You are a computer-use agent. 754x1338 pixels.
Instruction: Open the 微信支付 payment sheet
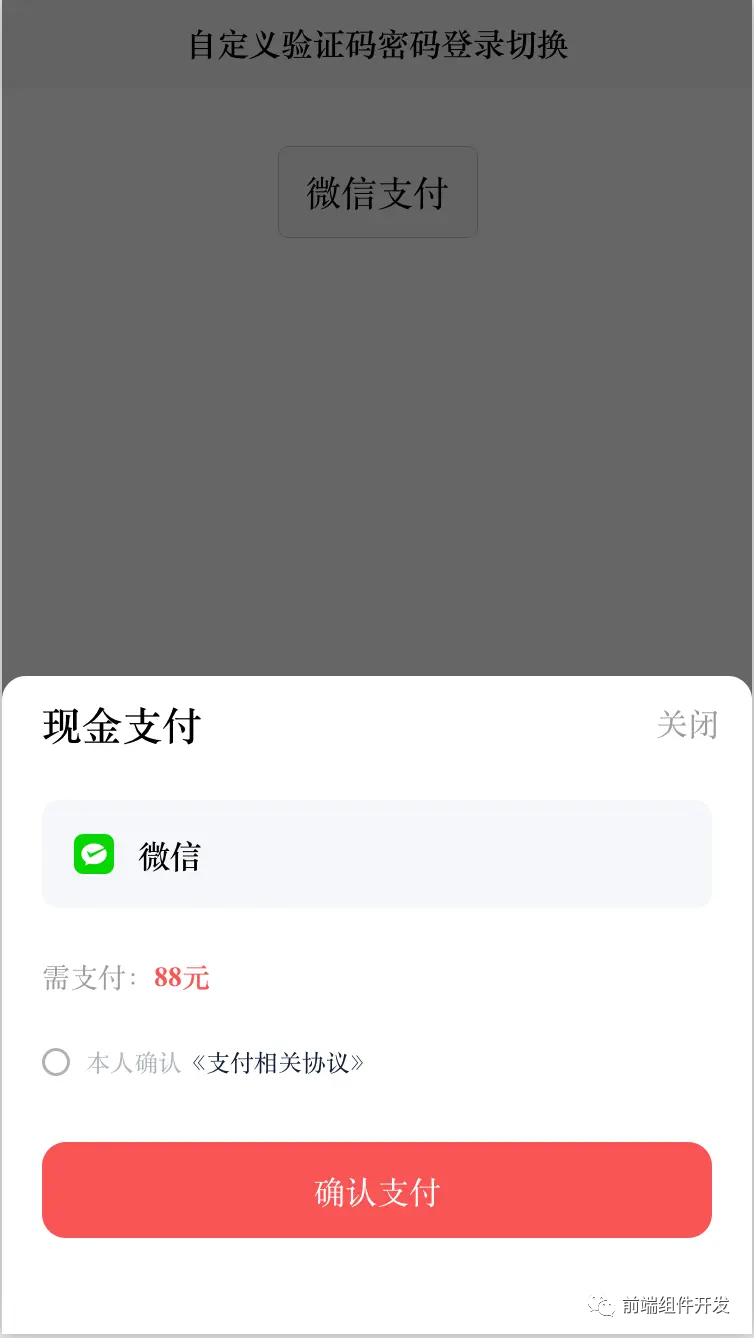(x=377, y=192)
